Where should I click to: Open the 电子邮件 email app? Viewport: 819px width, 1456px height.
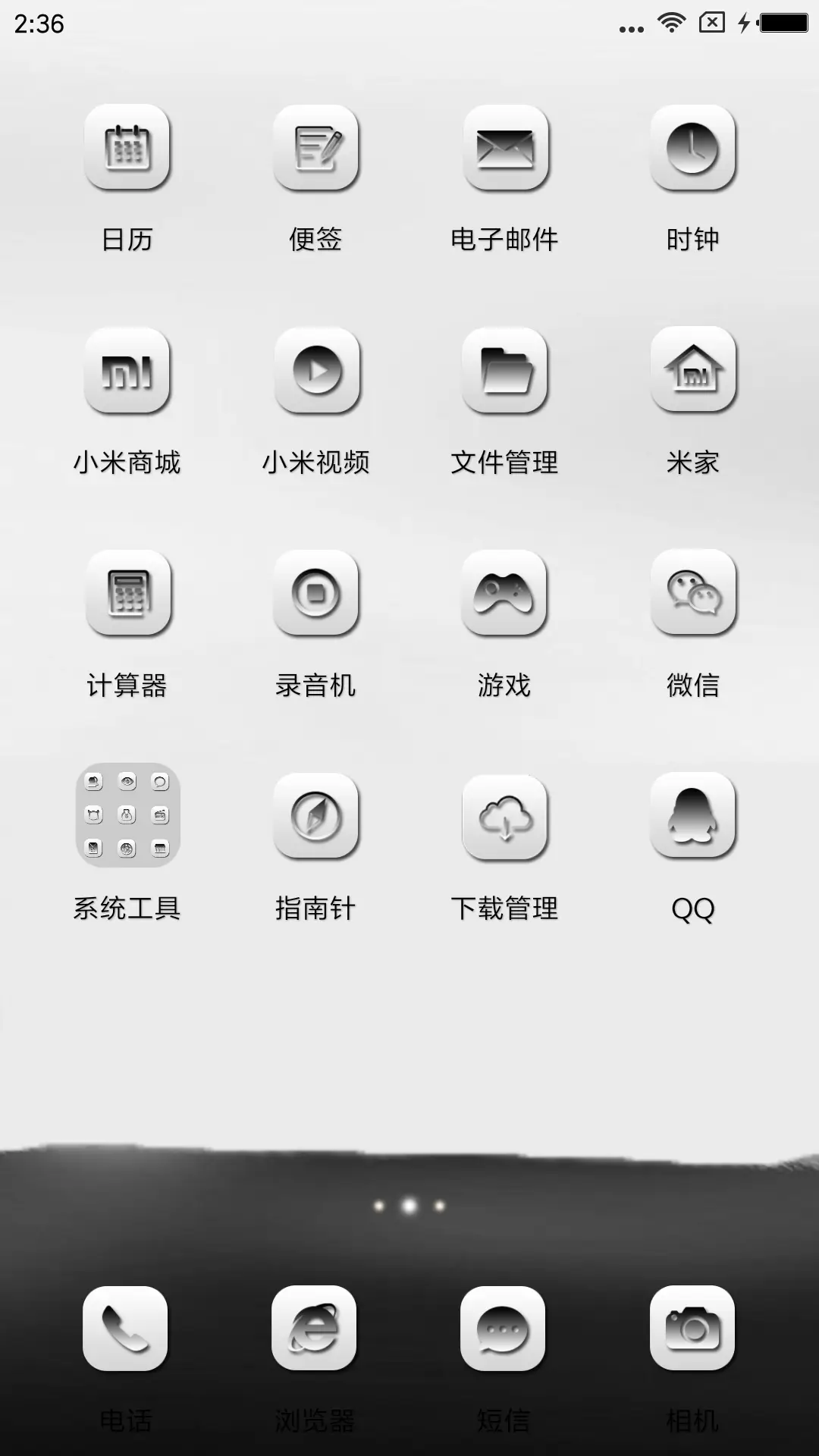(x=505, y=150)
